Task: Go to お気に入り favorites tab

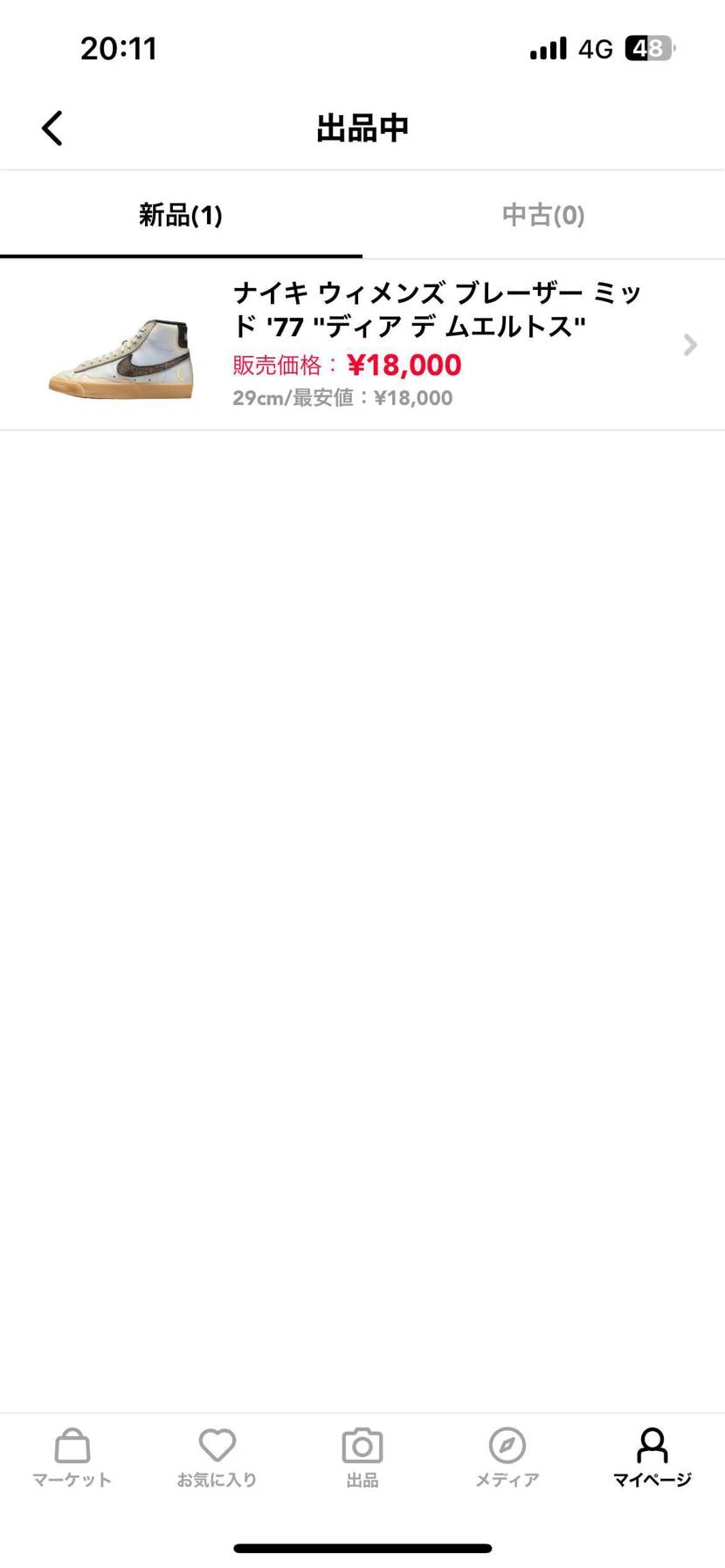Action: [217, 1458]
